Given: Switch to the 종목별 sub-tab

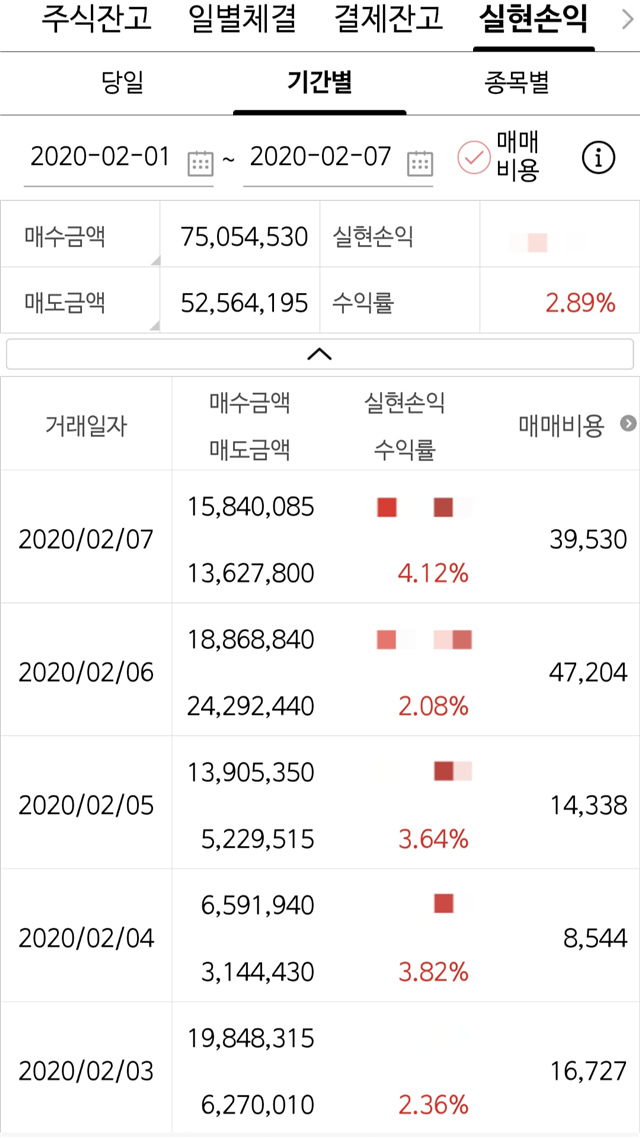Looking at the screenshot, I should [517, 83].
